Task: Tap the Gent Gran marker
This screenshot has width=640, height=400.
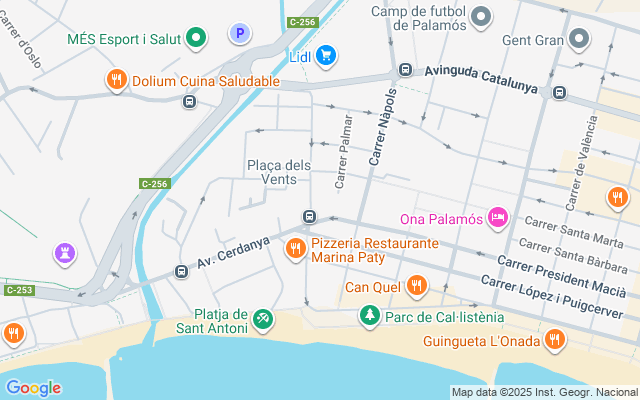Action: [580, 39]
